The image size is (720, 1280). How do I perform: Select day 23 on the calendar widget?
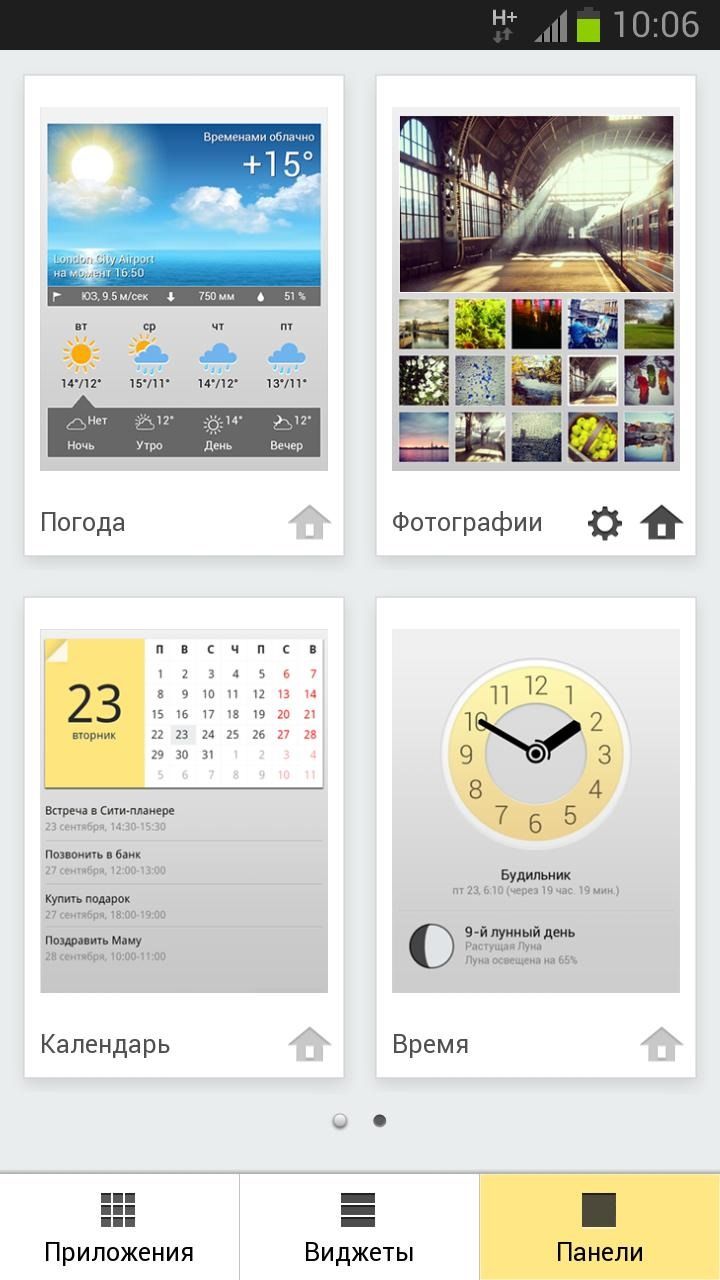click(181, 733)
